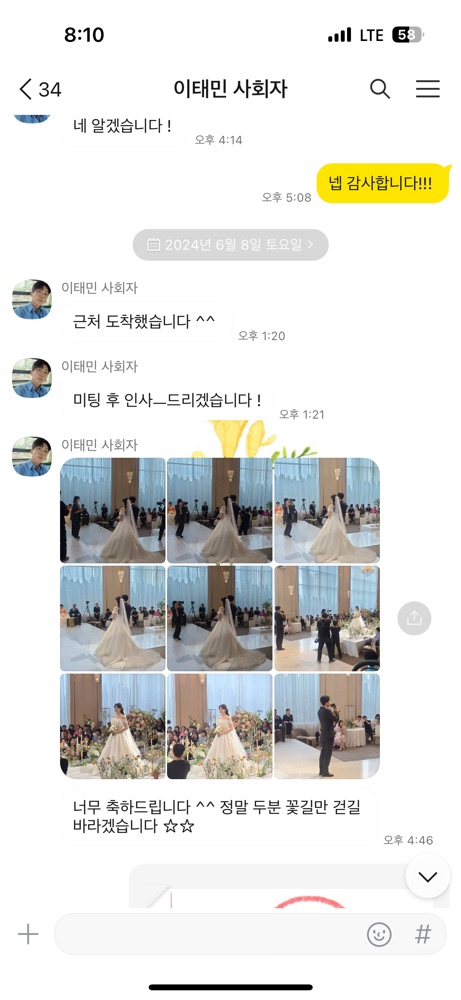Jump to the latest message
The height and width of the screenshot is (1000, 461).
pos(427,876)
